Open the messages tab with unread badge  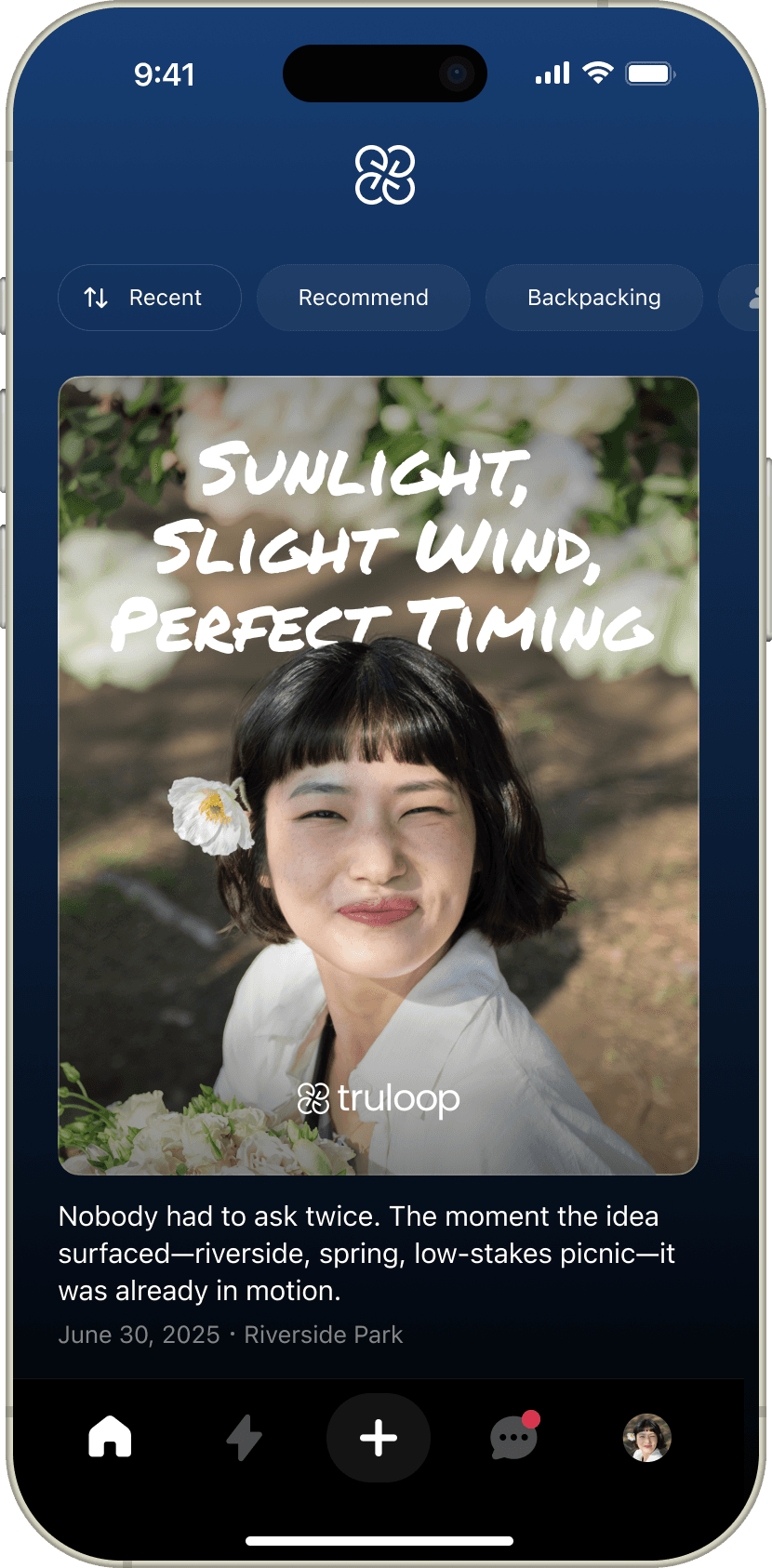512,1439
